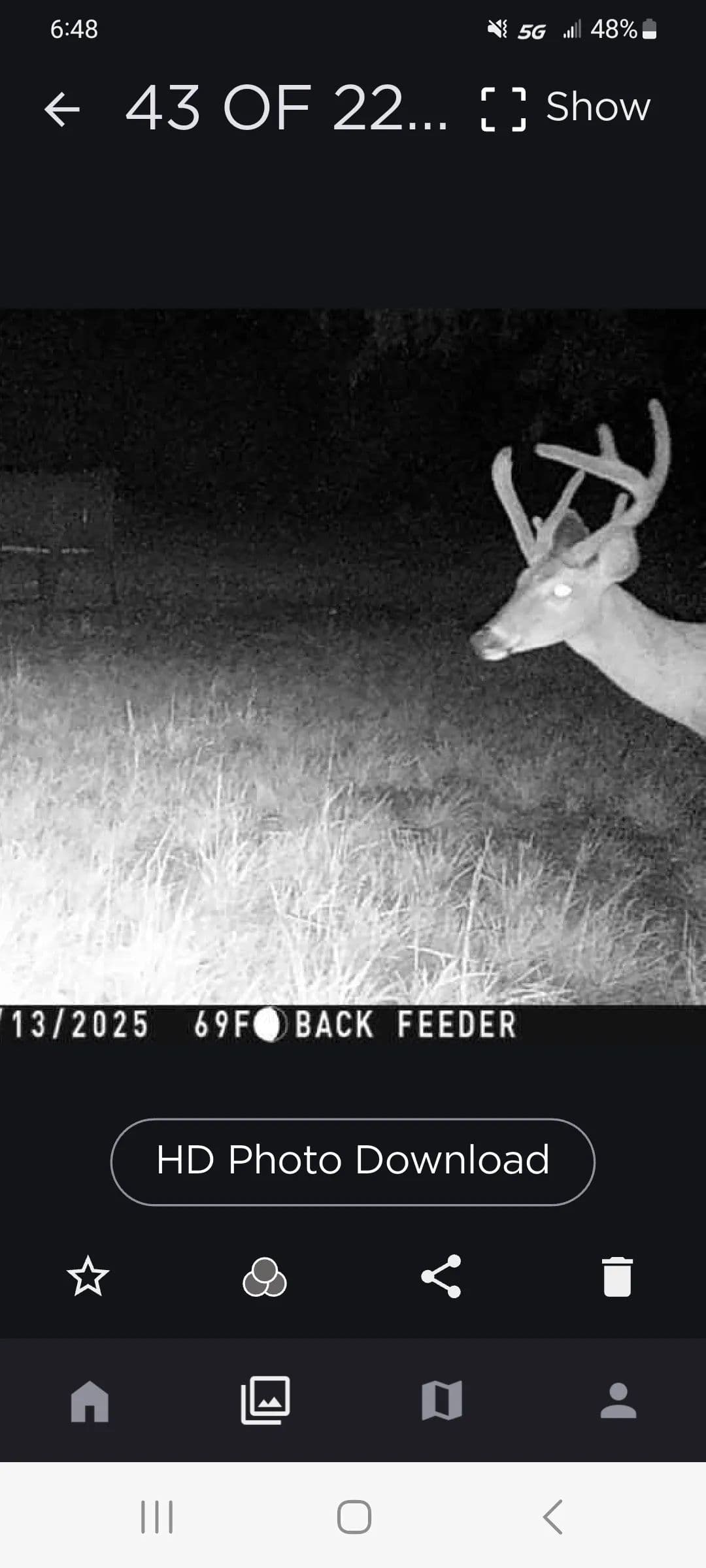Delete this photo with the trash icon
Viewport: 706px width, 1568px height.
(x=617, y=1276)
